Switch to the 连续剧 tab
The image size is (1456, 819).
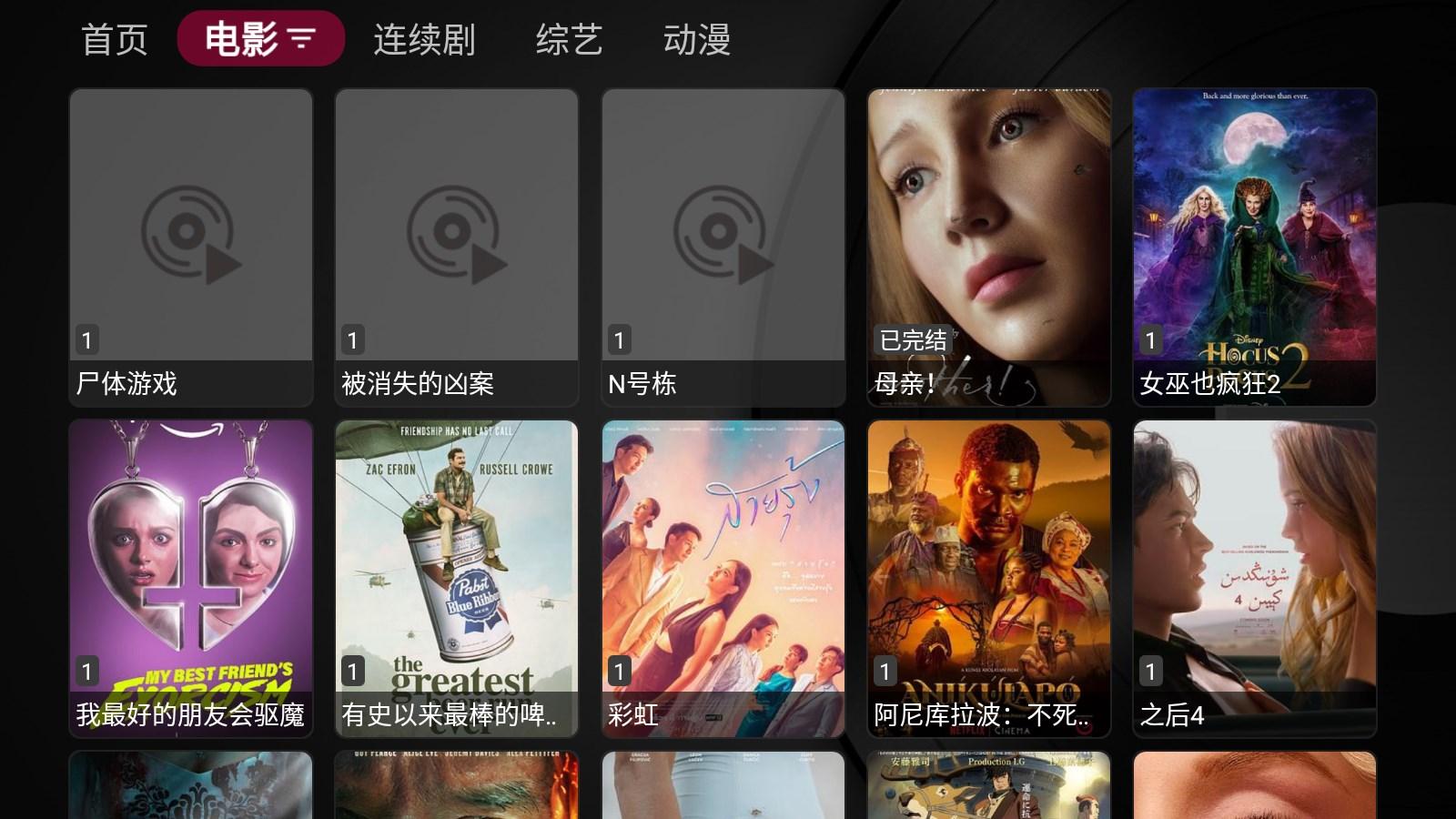click(x=424, y=40)
